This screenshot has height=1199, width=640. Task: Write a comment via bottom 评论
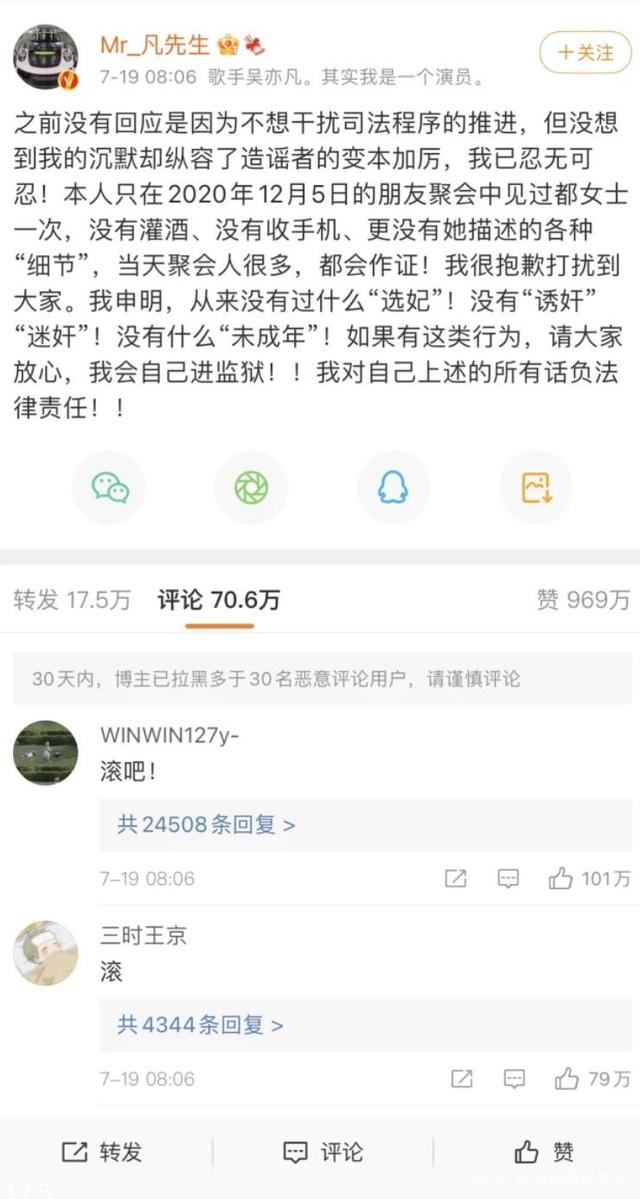[x=322, y=1152]
